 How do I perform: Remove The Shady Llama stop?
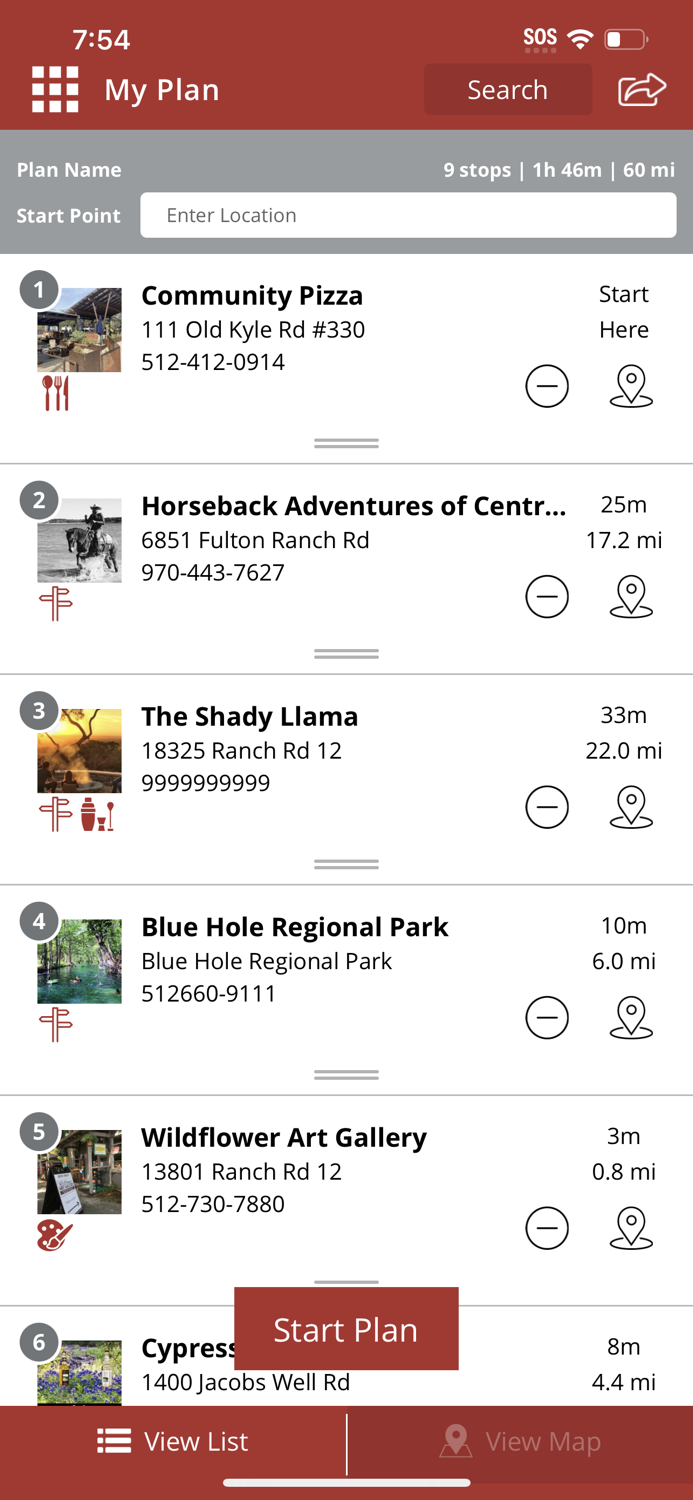547,808
